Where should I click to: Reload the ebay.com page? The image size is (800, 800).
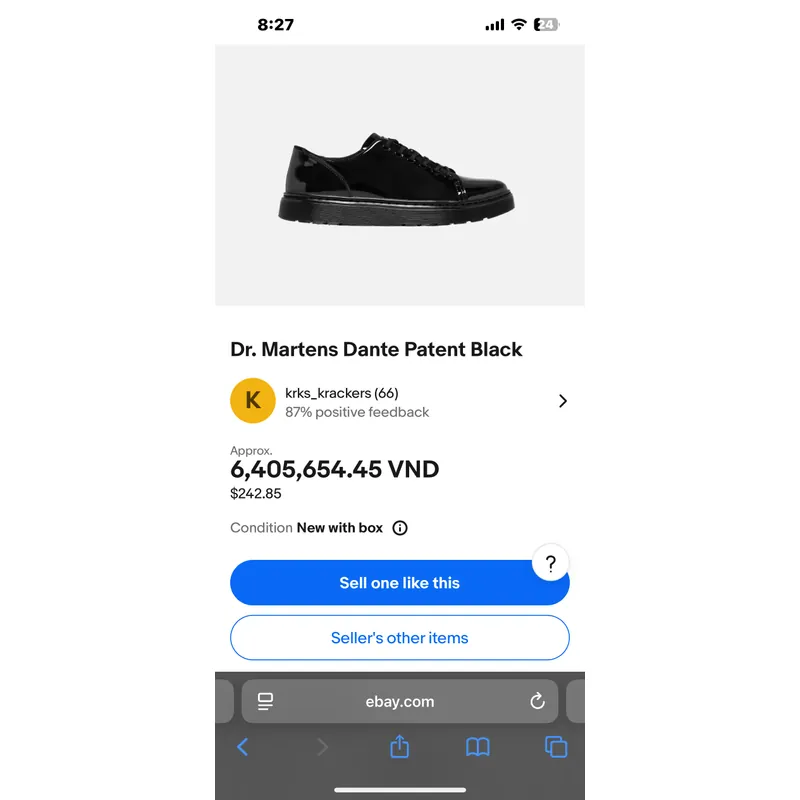tap(537, 702)
